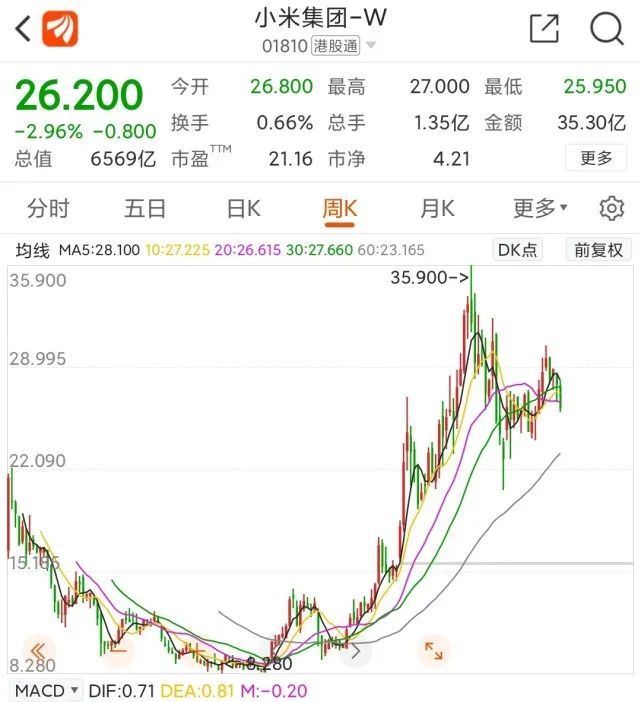Open chart settings gear
Screen dimensions: 641x702
point(611,208)
